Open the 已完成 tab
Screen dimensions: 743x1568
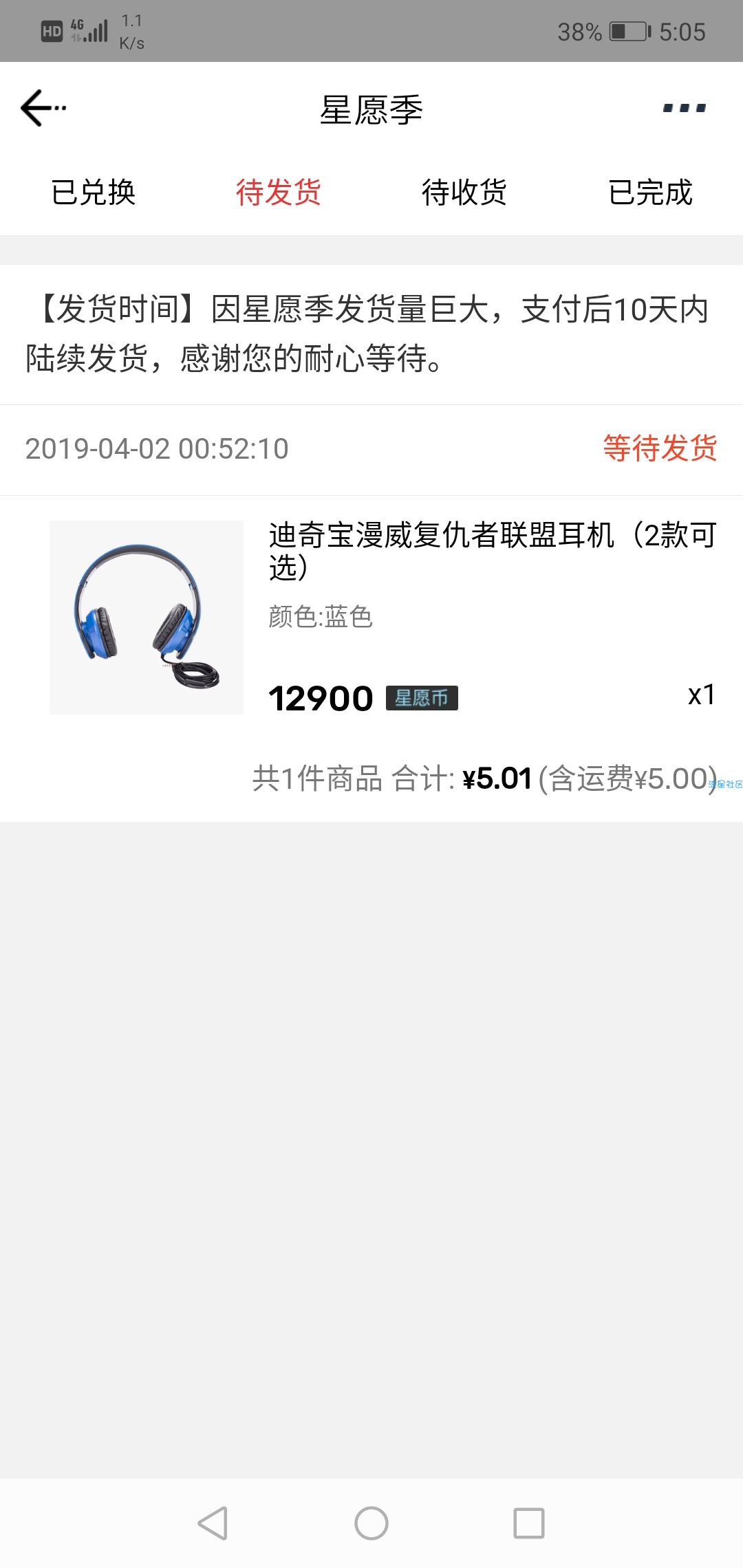[x=650, y=192]
